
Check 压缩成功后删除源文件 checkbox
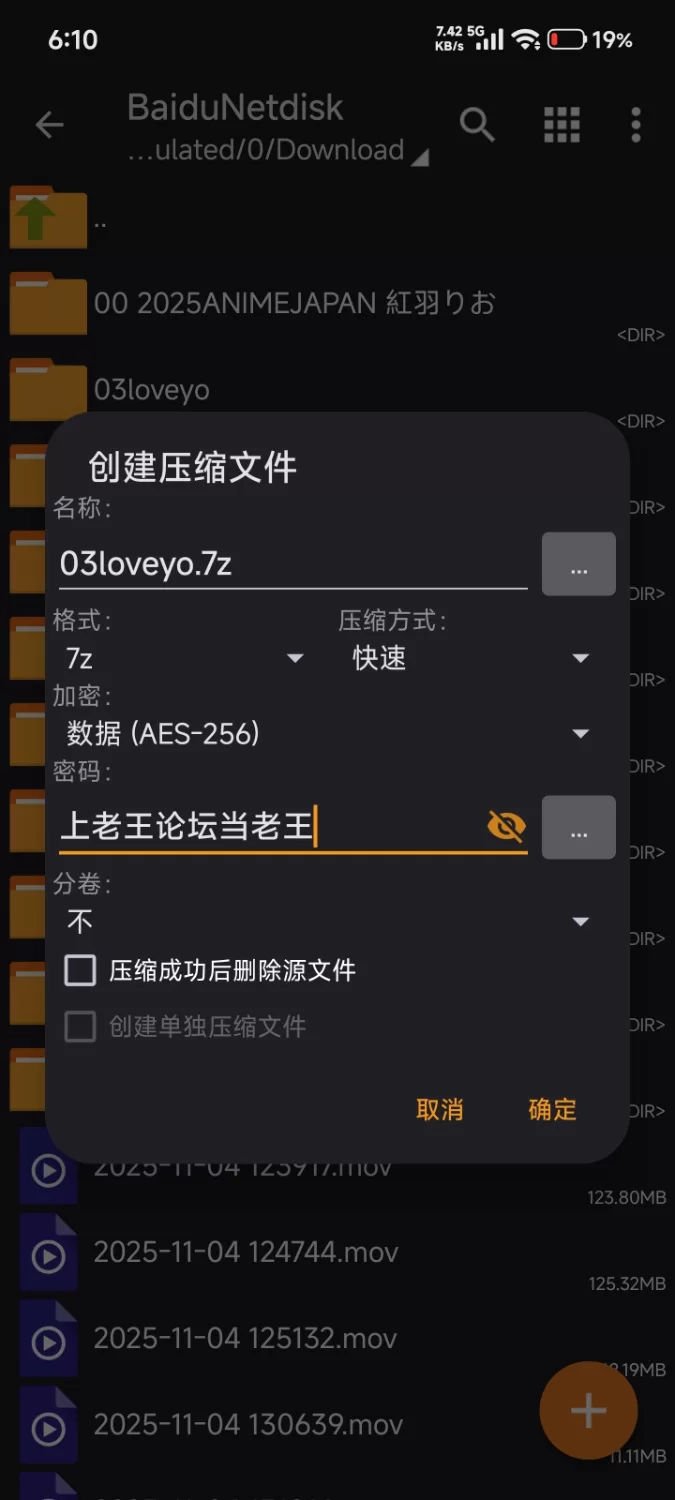point(80,970)
